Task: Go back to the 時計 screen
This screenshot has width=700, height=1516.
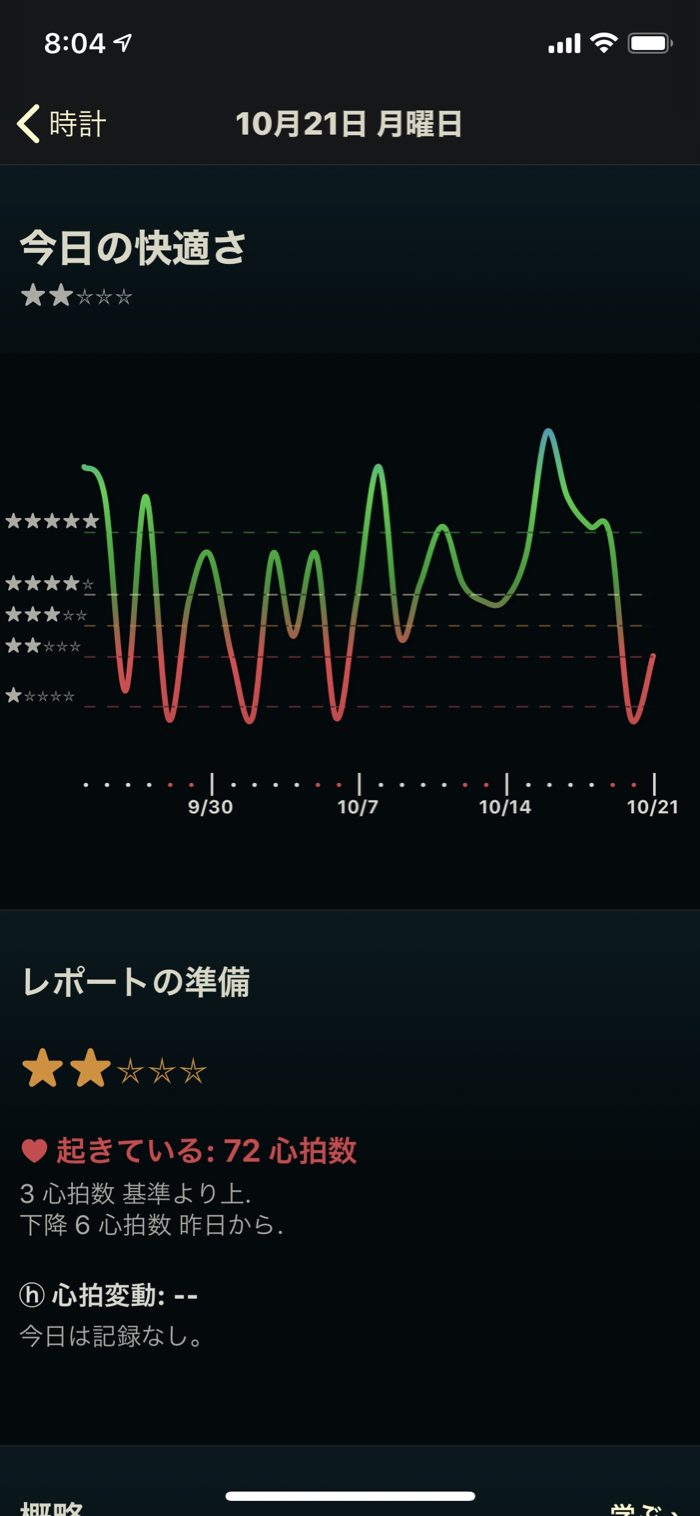Action: coord(62,124)
